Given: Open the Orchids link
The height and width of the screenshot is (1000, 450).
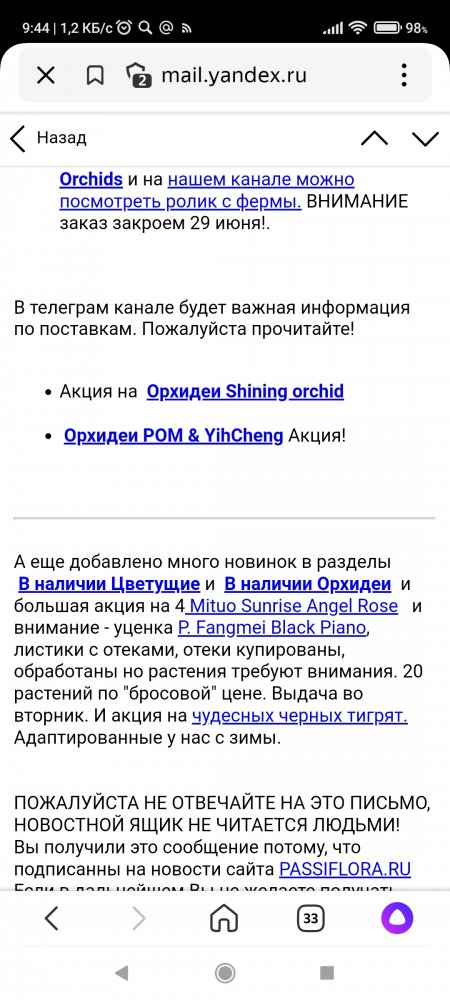Looking at the screenshot, I should (x=91, y=179).
